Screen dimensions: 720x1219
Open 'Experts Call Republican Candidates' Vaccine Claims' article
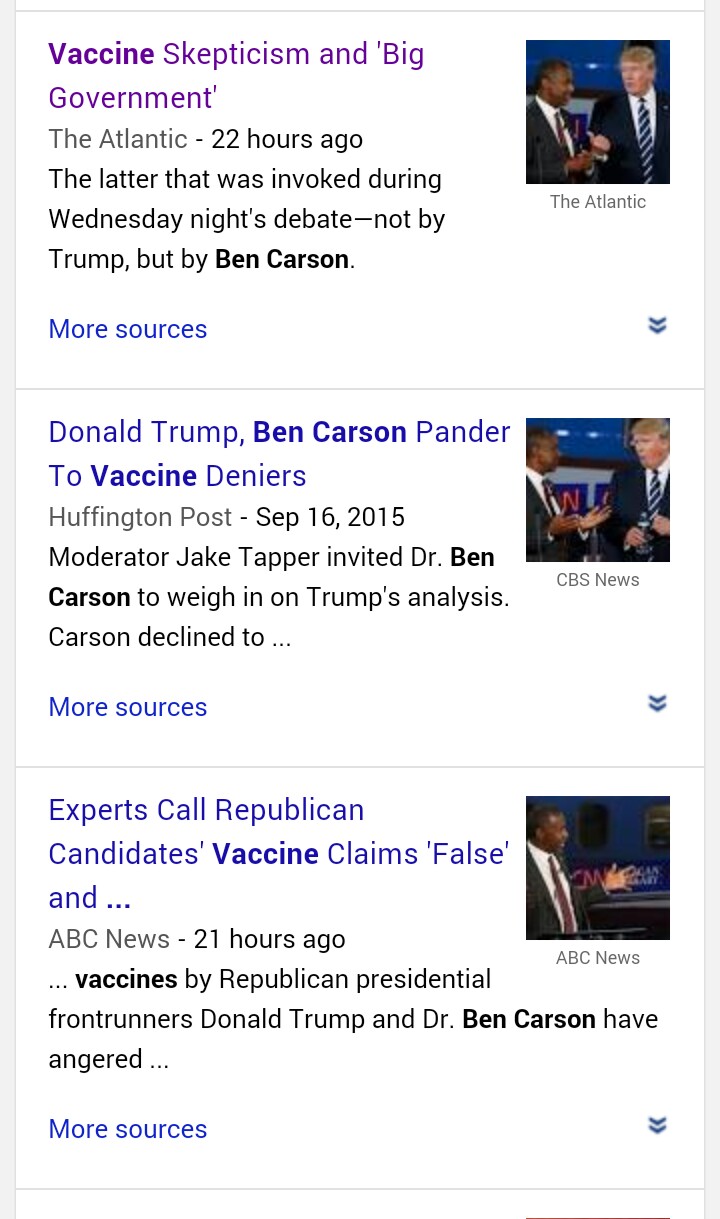[278, 853]
